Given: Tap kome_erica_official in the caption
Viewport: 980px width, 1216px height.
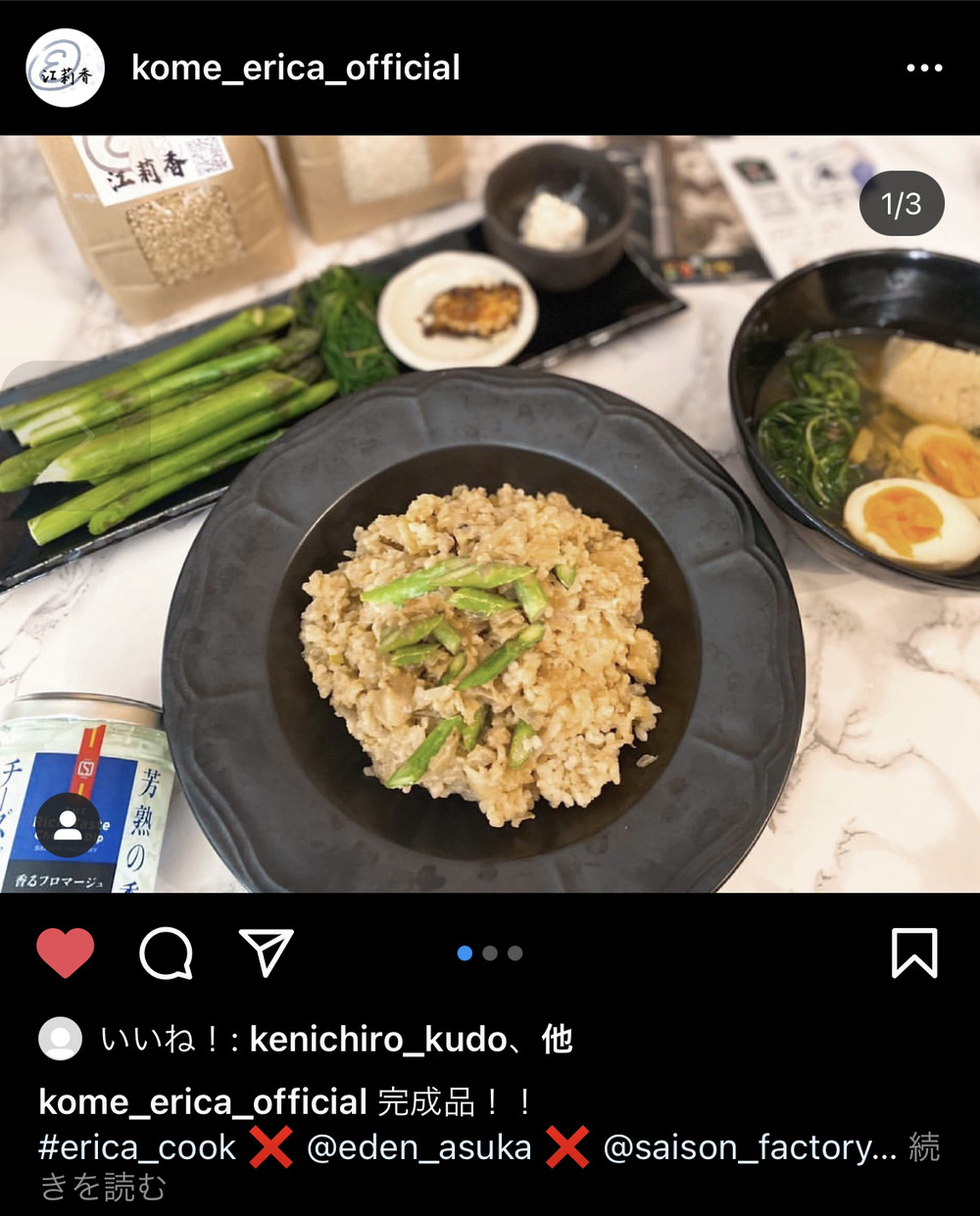Looking at the screenshot, I should click(202, 1101).
